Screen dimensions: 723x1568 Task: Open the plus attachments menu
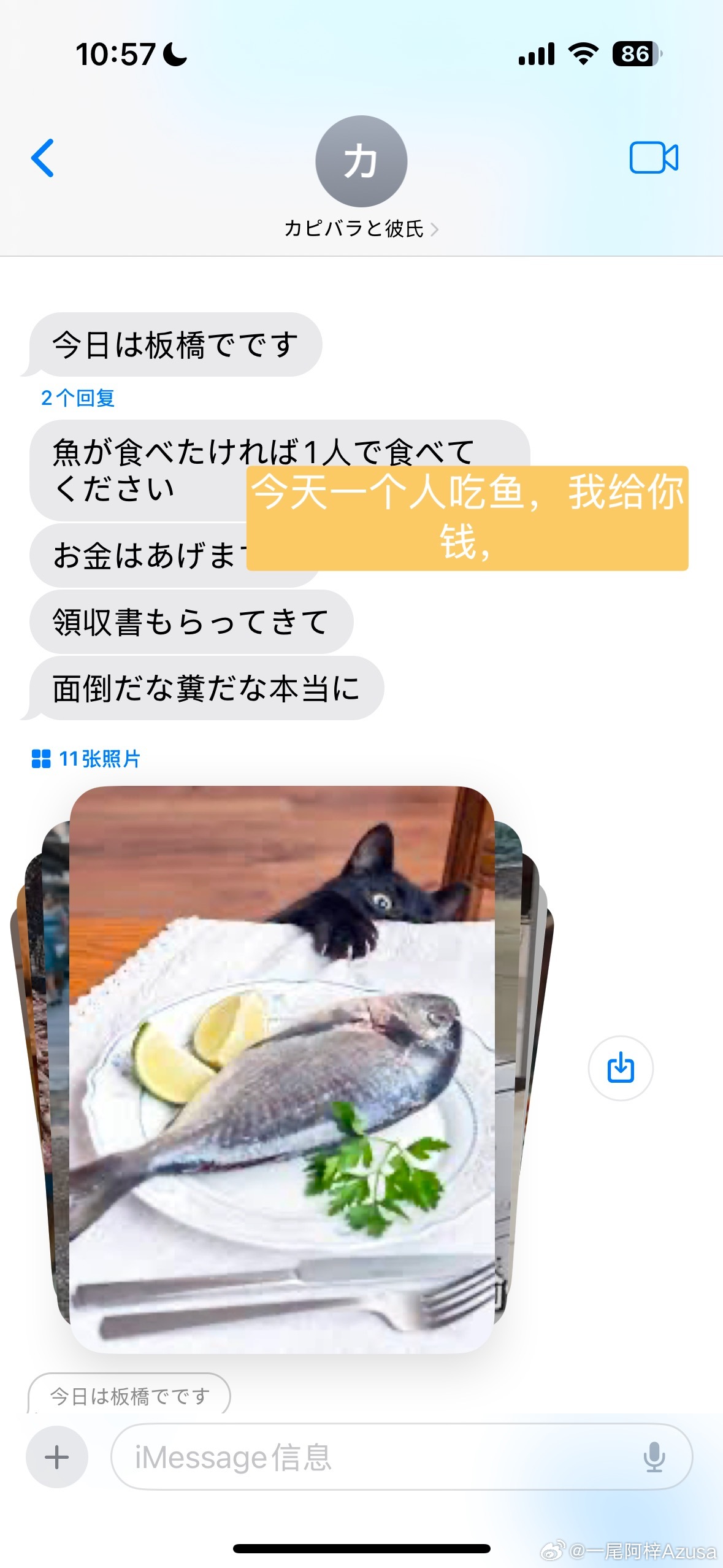click(57, 1457)
